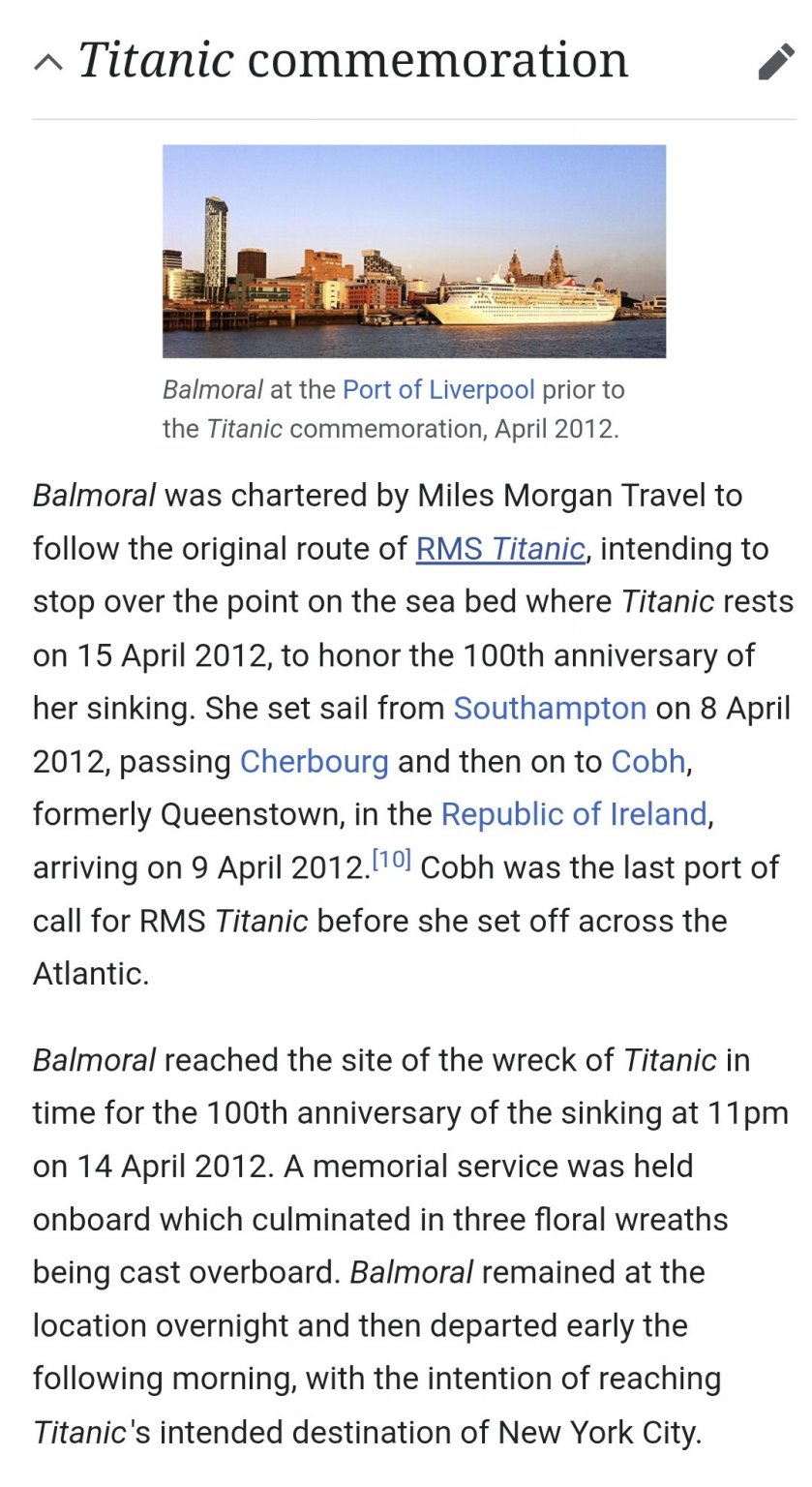This screenshot has width=812, height=1487.
Task: Visit the Cherbourg link
Action: pyautogui.click(x=314, y=762)
